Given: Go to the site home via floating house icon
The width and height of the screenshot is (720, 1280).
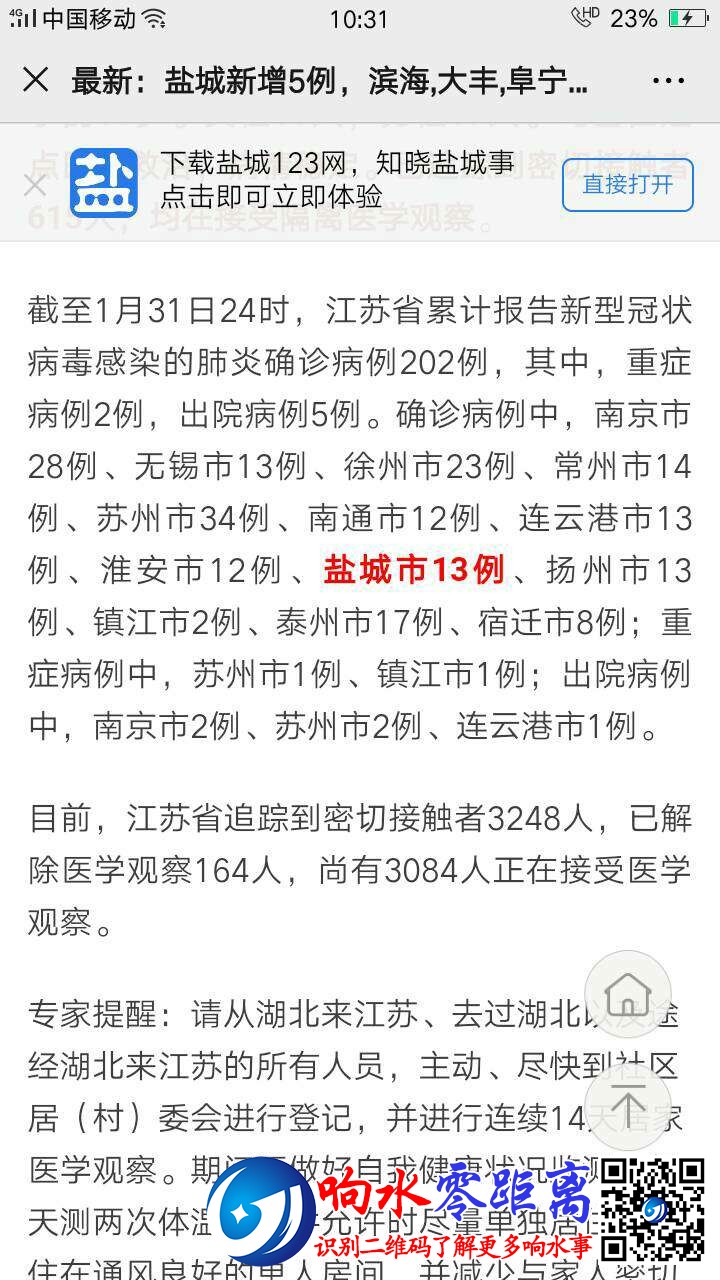Looking at the screenshot, I should coord(628,994).
